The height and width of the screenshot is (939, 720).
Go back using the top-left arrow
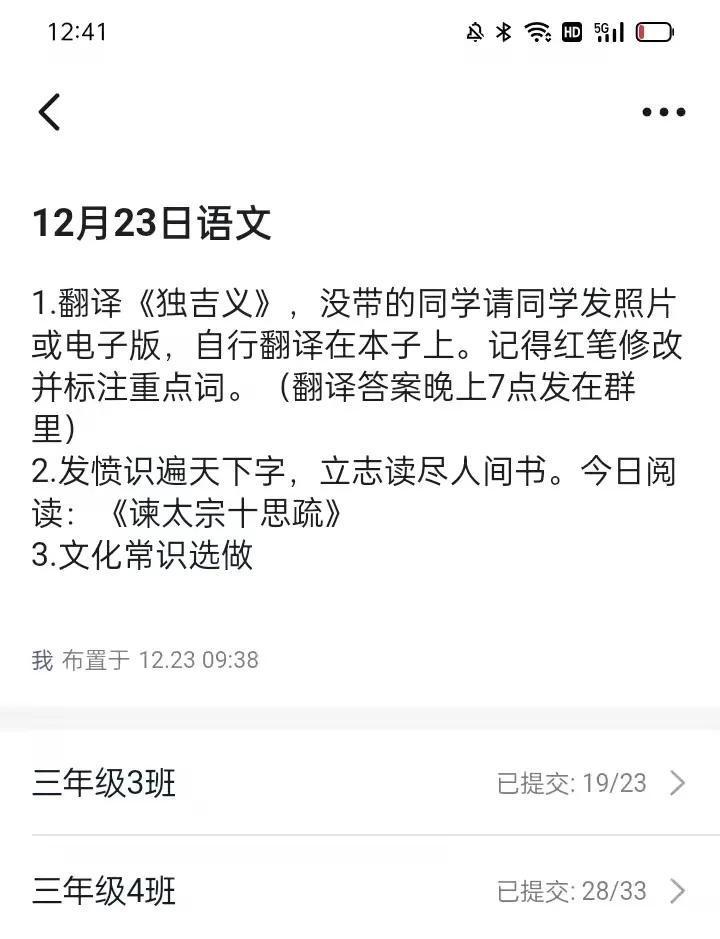[50, 112]
